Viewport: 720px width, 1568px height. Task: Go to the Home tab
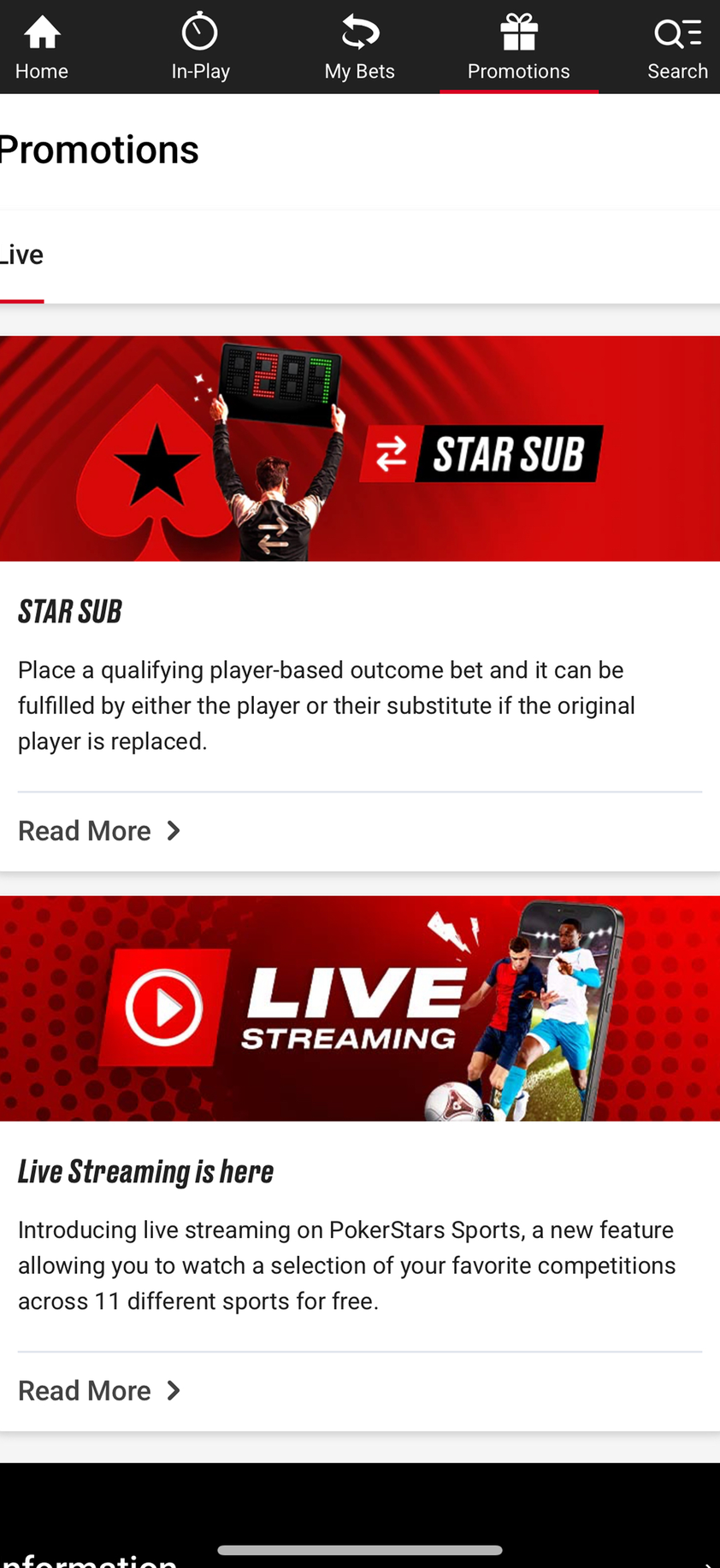(x=41, y=48)
